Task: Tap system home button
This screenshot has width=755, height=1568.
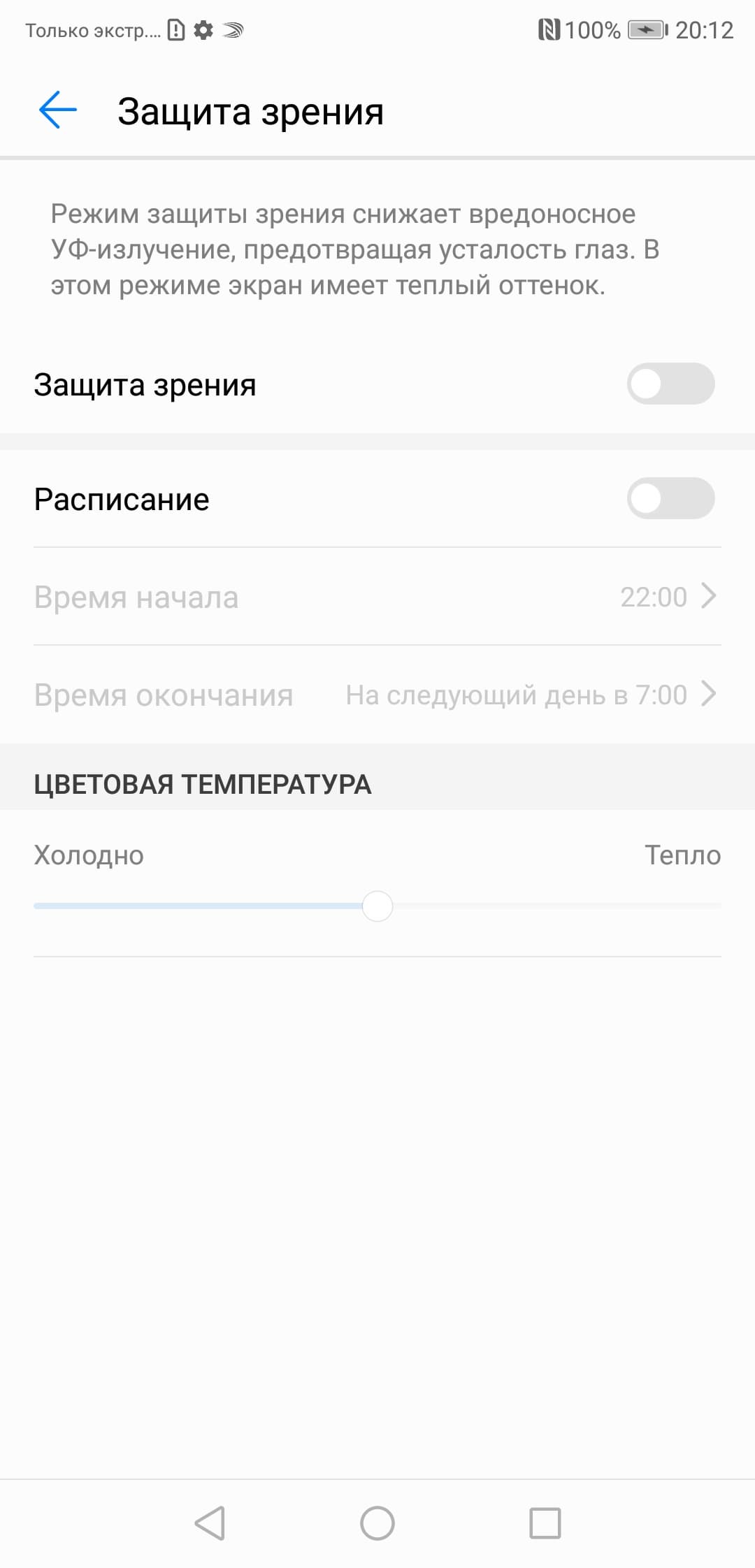Action: (377, 1523)
